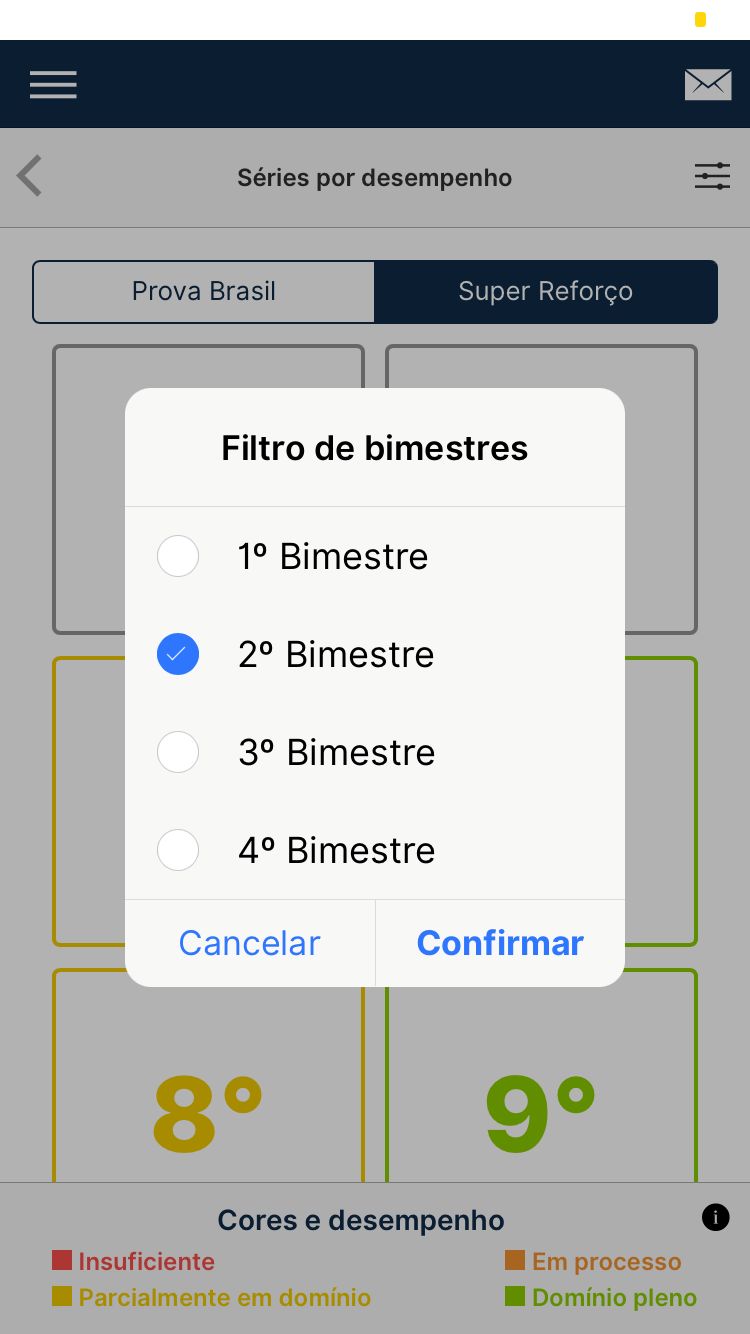Switch to the Prova Brasil tab

204,292
